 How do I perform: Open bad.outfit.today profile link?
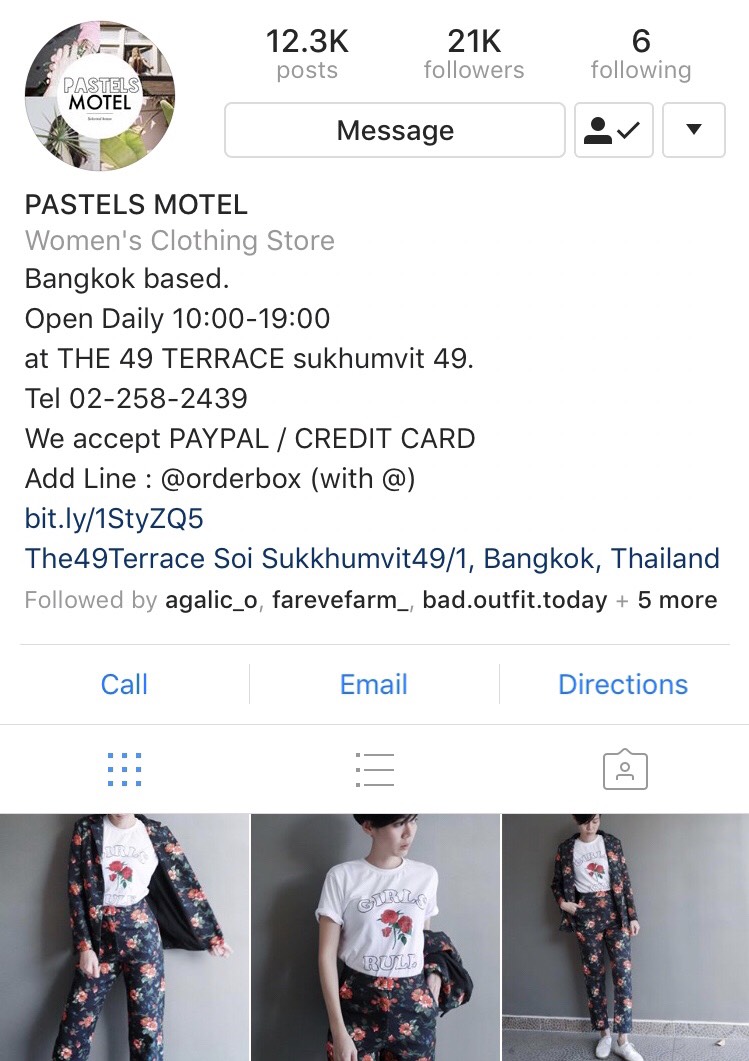[514, 600]
